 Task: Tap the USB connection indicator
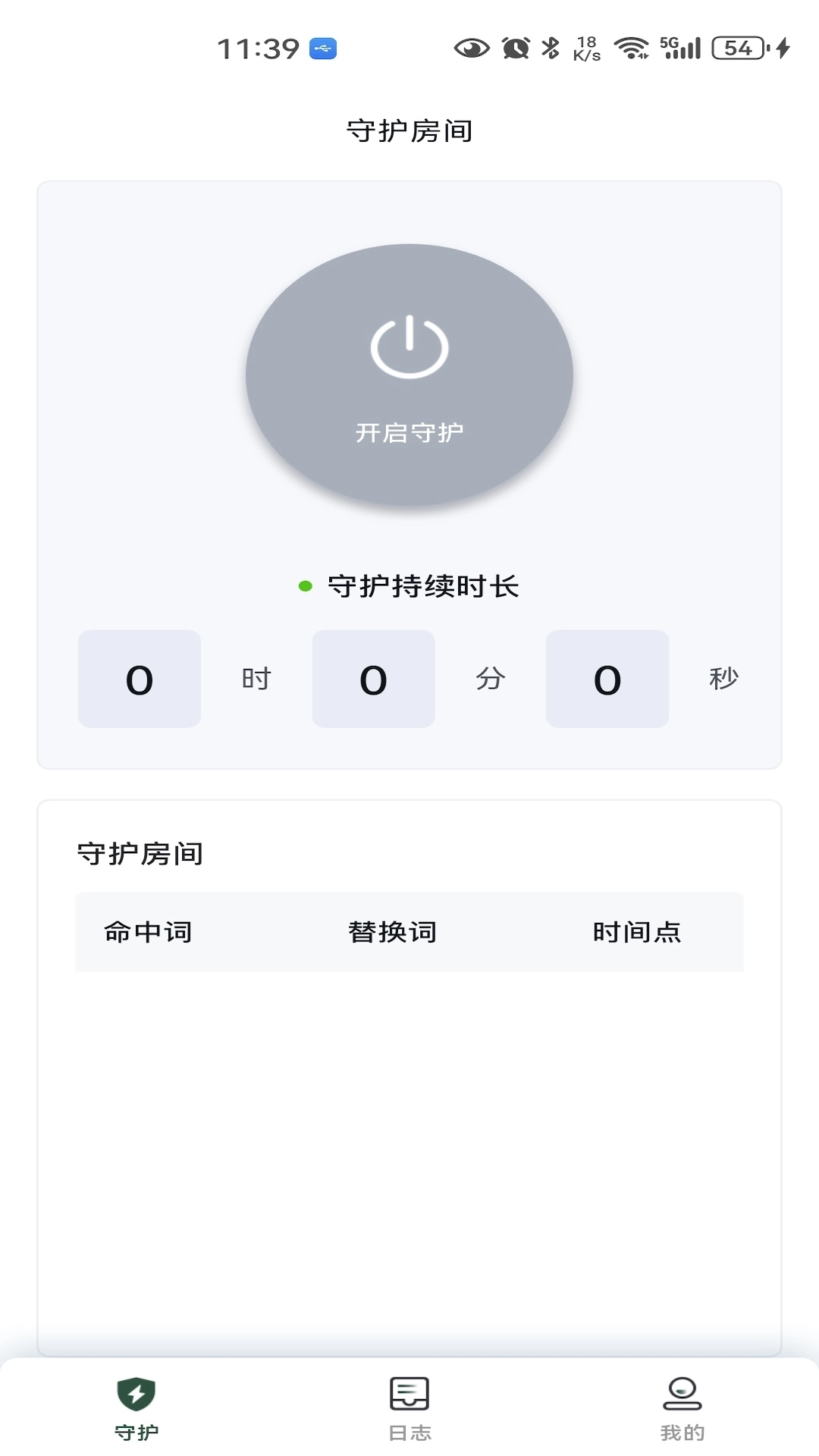click(x=322, y=47)
